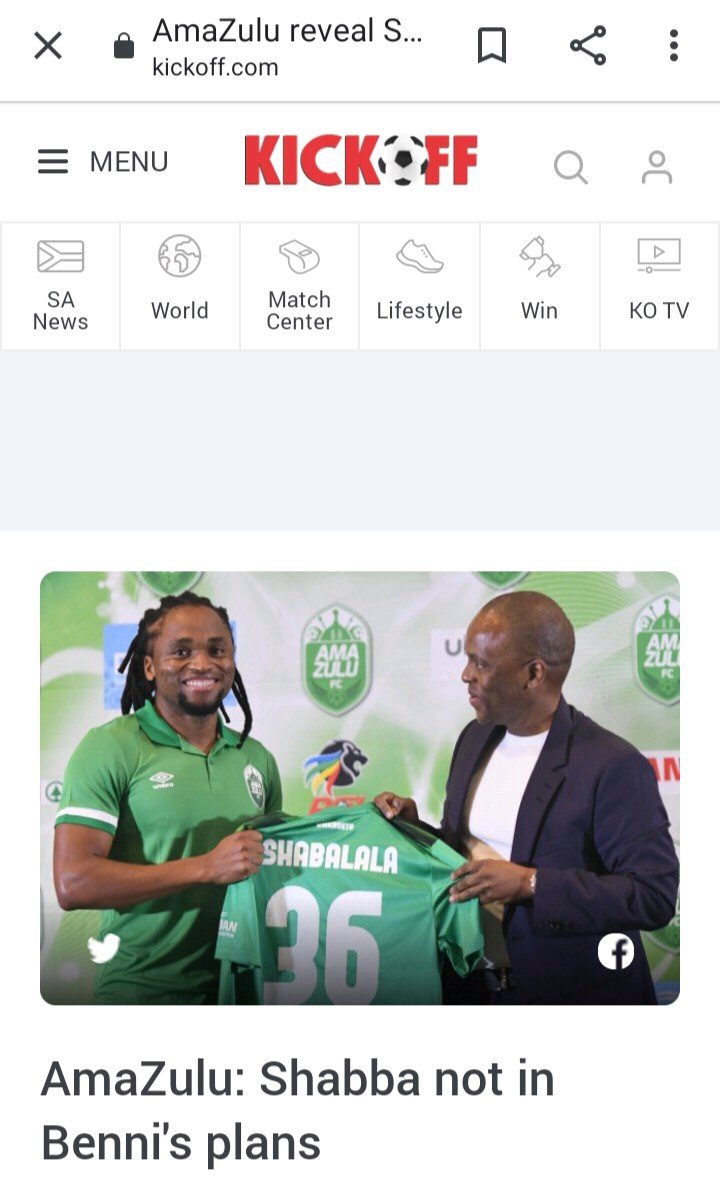
Task: Switch to KO TV
Action: pos(659,286)
